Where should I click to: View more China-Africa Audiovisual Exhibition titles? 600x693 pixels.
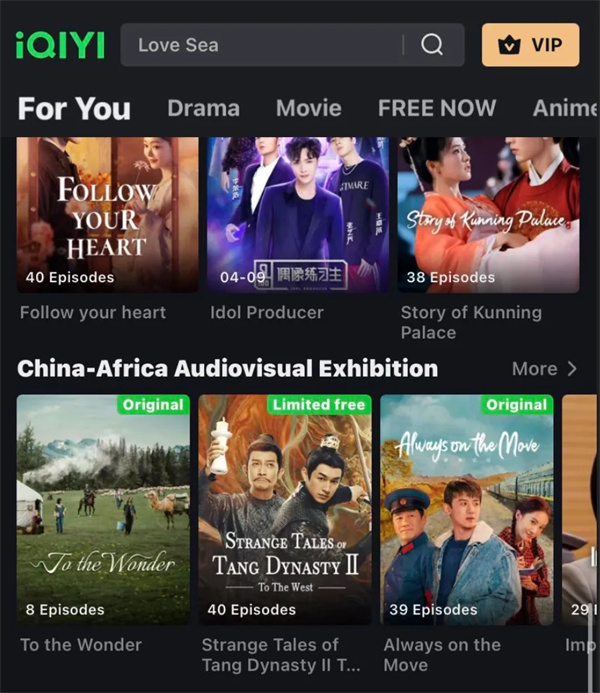point(544,369)
